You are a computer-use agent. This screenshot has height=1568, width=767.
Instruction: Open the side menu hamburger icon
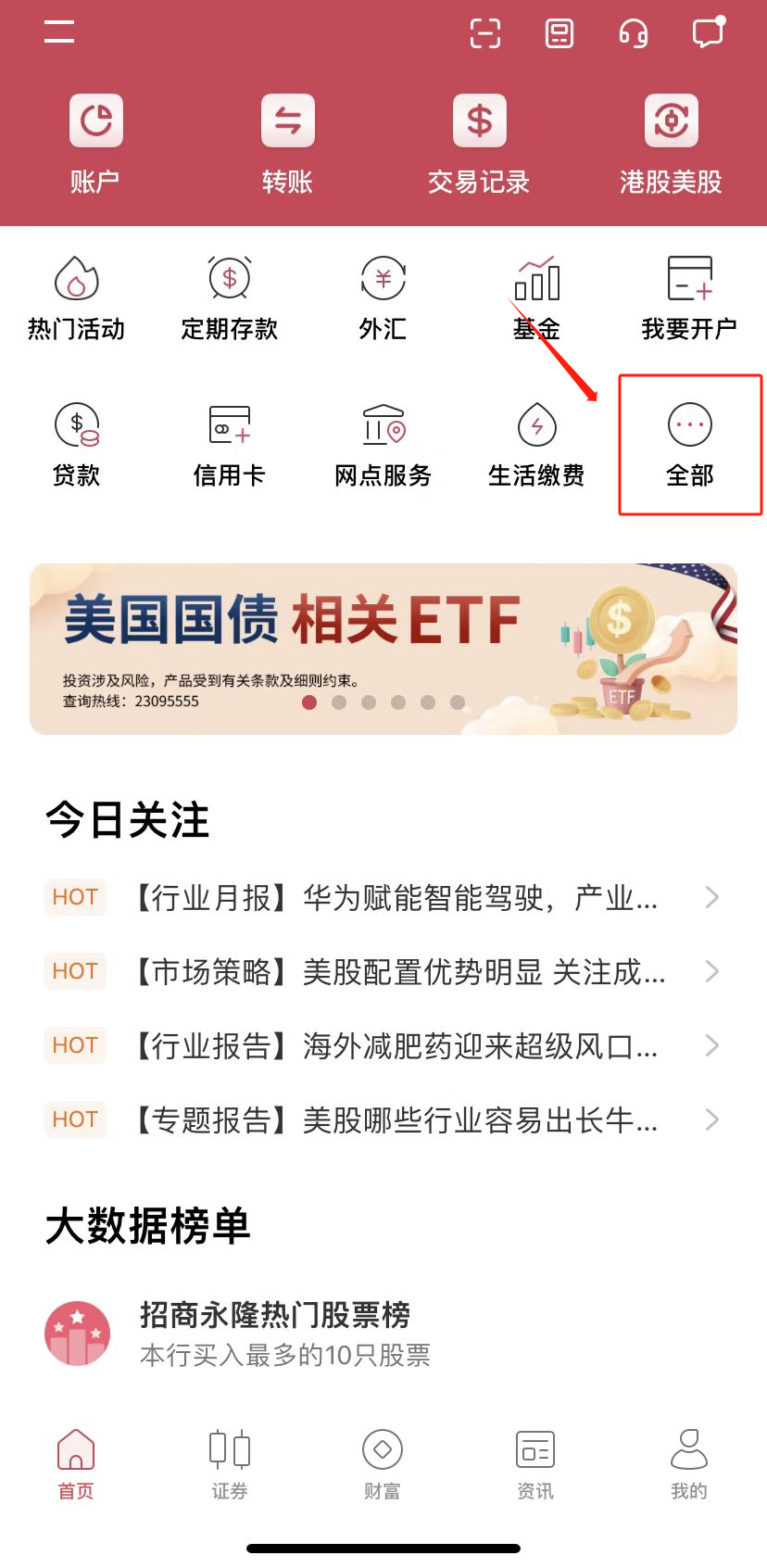coord(59,32)
